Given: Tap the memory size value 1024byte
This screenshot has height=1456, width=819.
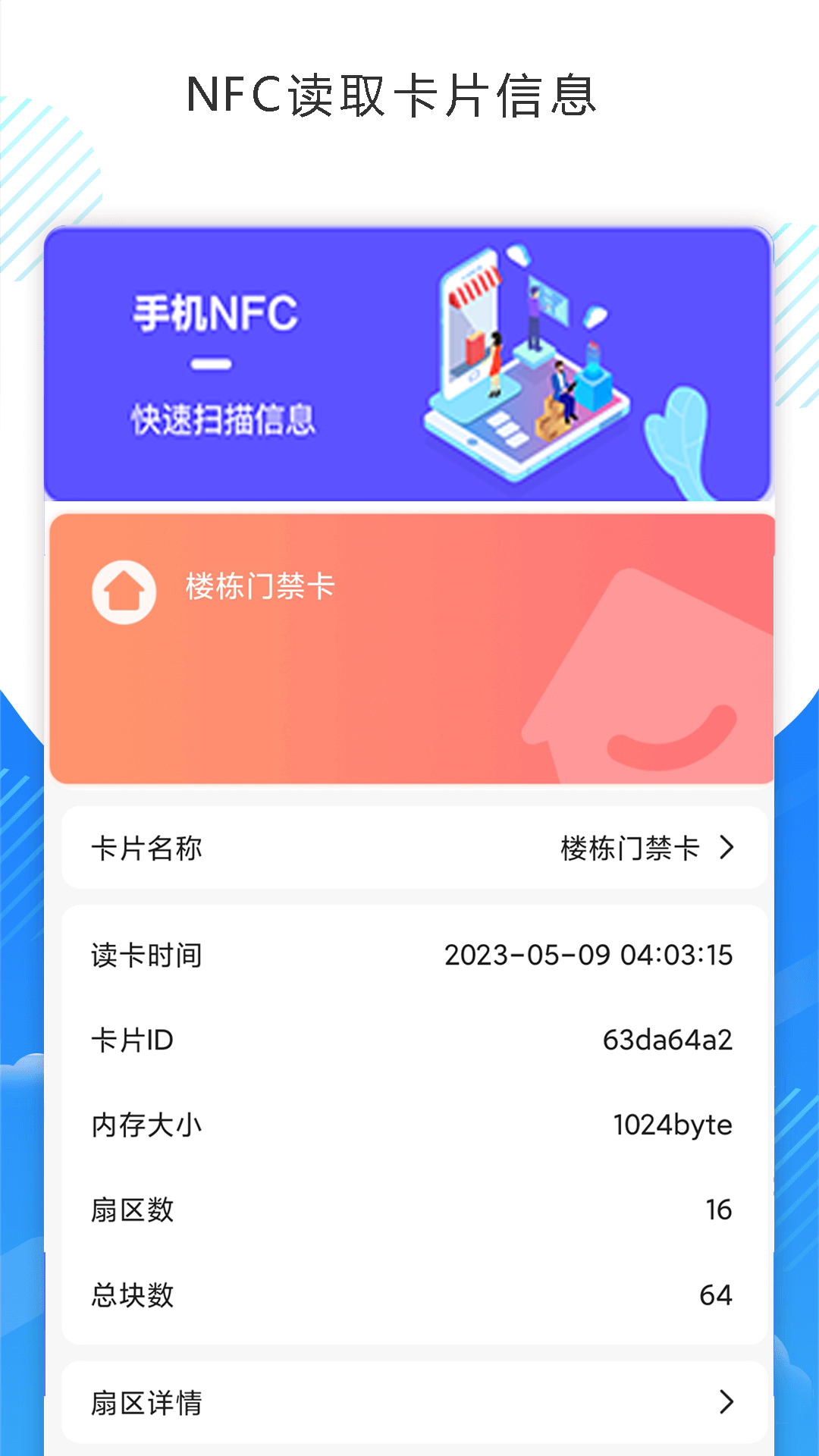Looking at the screenshot, I should [673, 1126].
